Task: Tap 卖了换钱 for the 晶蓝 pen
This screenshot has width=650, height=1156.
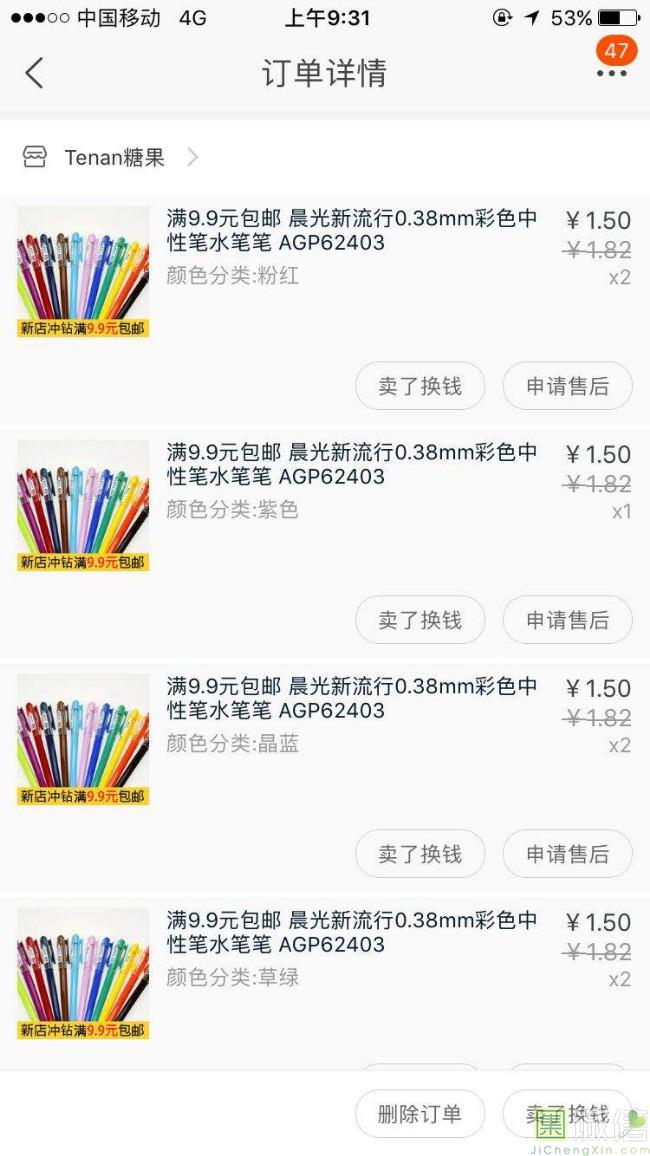Action: 420,854
